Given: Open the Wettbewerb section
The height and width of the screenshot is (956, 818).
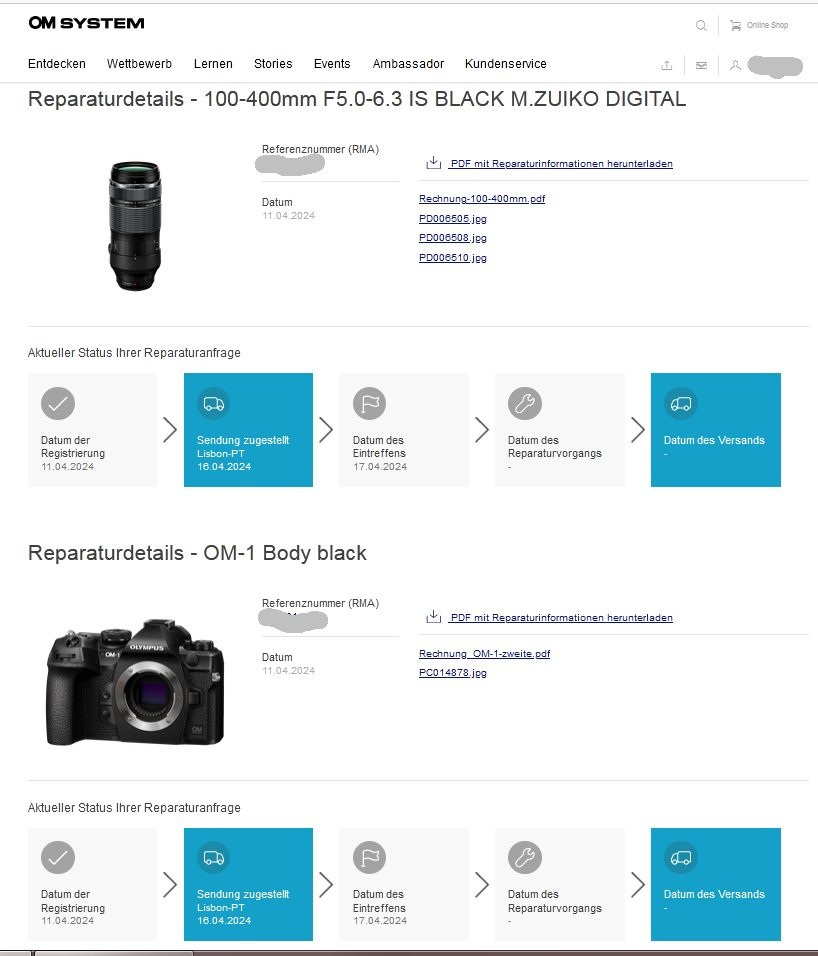Looking at the screenshot, I should (x=139, y=64).
